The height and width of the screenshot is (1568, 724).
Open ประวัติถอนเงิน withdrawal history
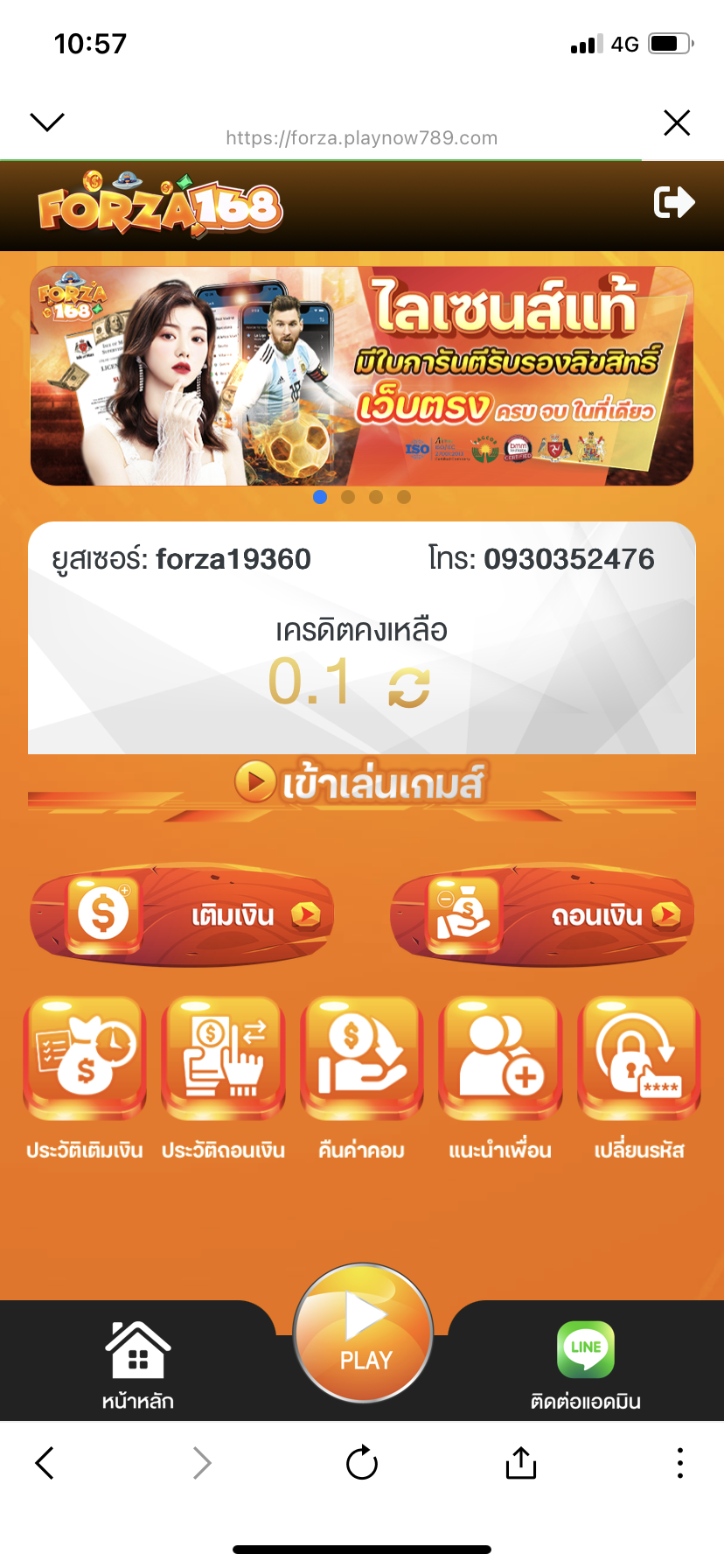[x=224, y=1080]
